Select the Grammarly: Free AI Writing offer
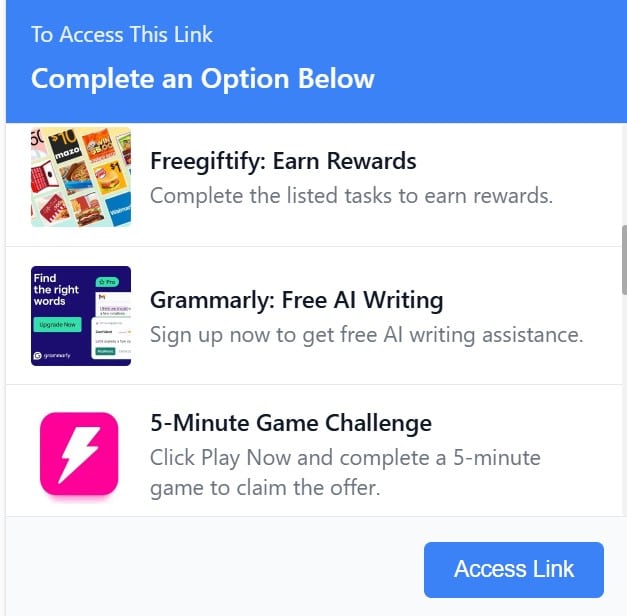Screen dimensions: 627x616 point(296,300)
